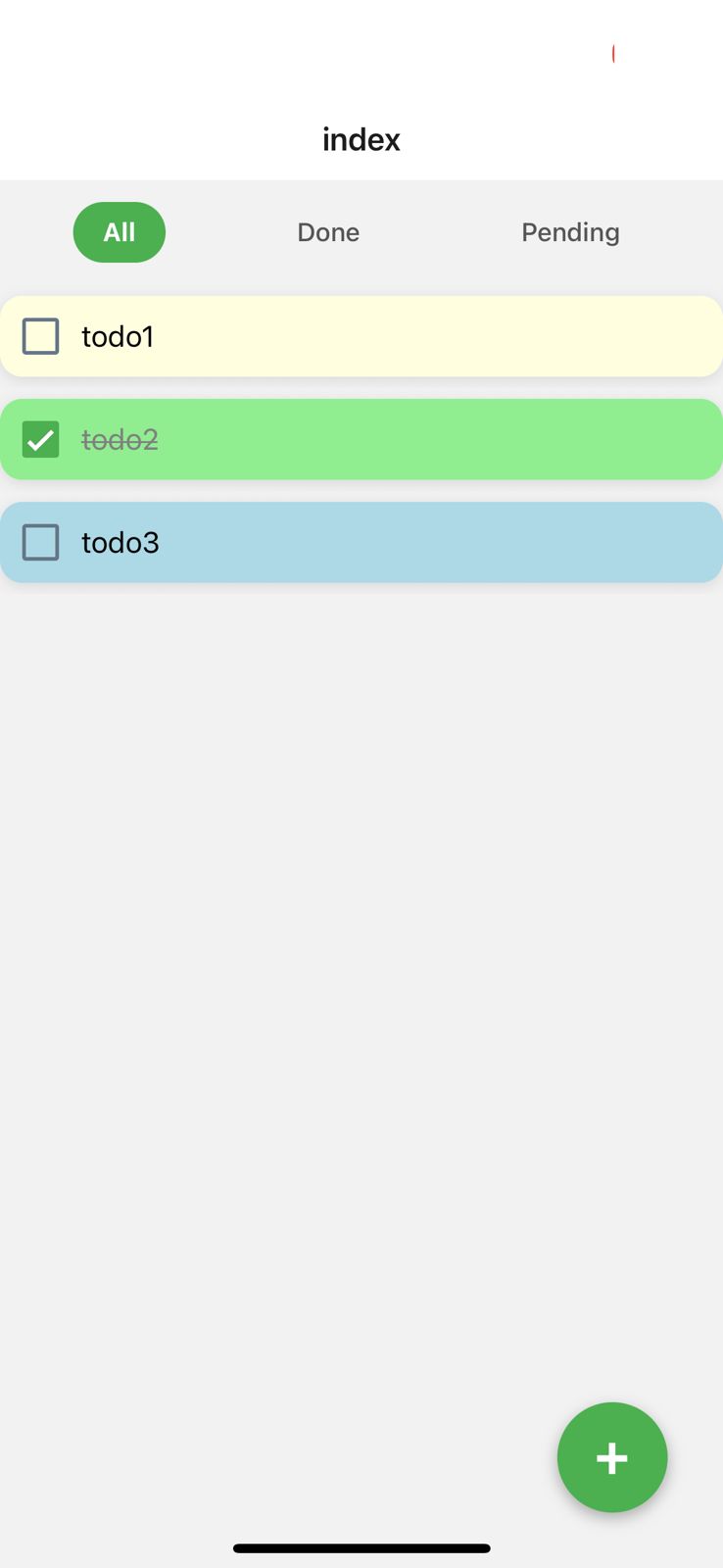Add a new todo with plus button
Screen dimensions: 723x1568
point(612,1457)
